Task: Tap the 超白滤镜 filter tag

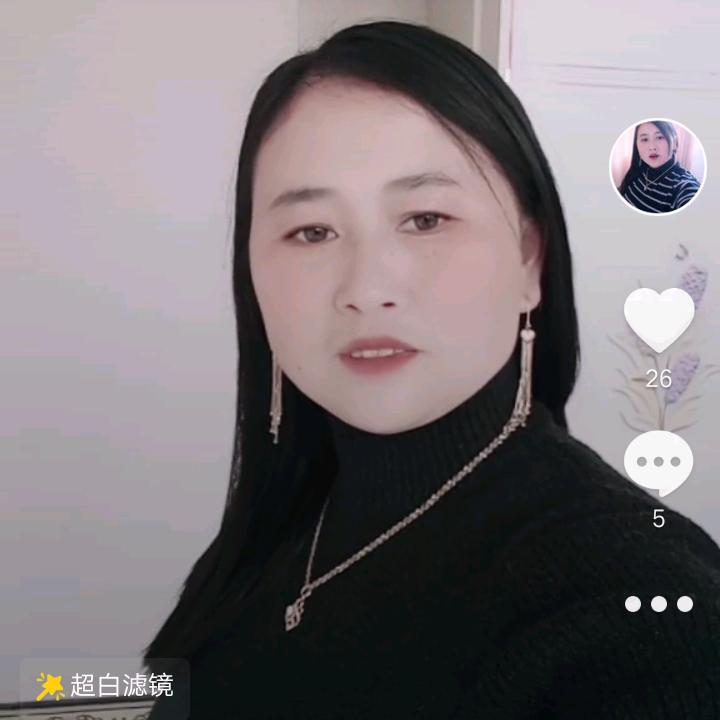Action: 105,686
